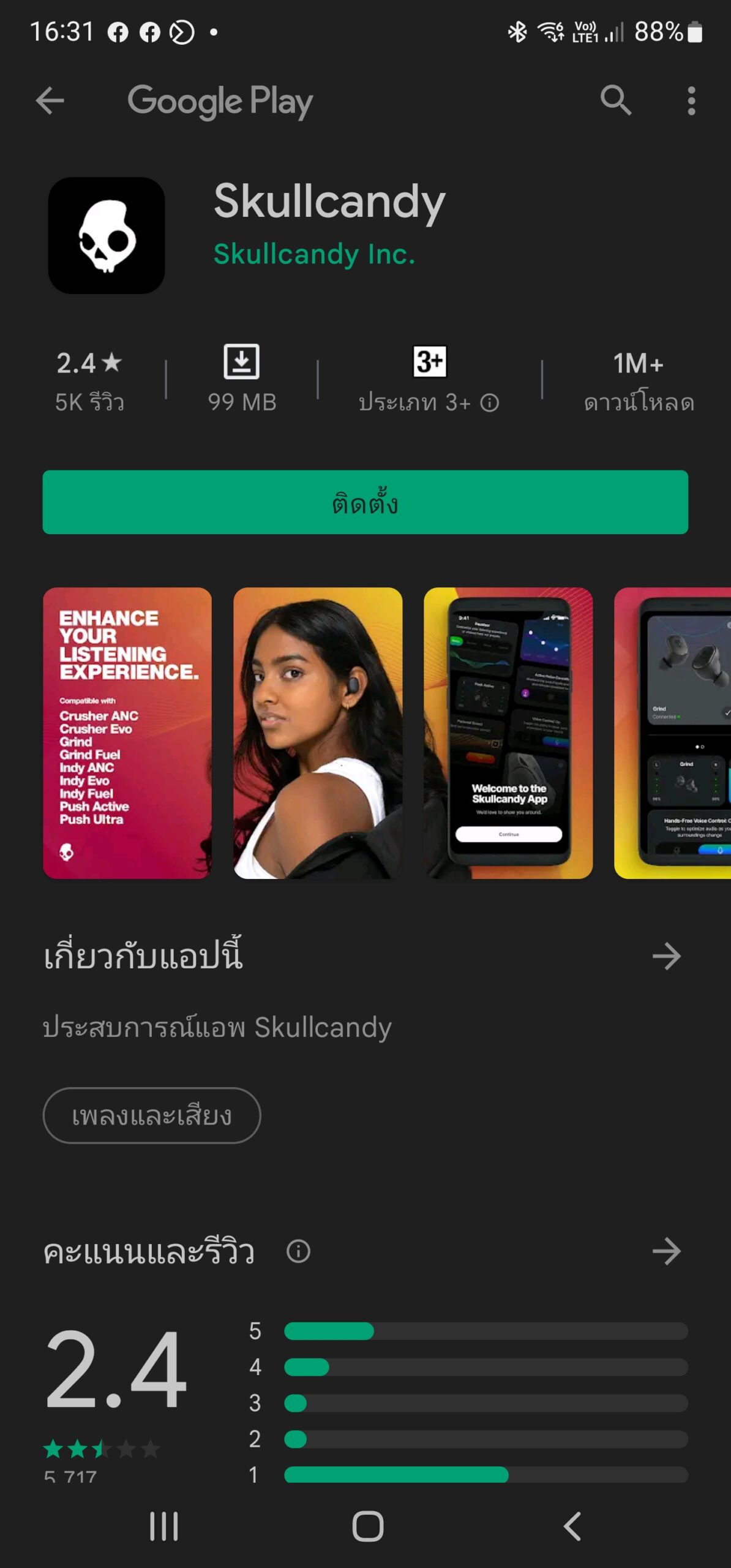The image size is (731, 1568).
Task: Go to the phone's home screen
Action: 367,1526
